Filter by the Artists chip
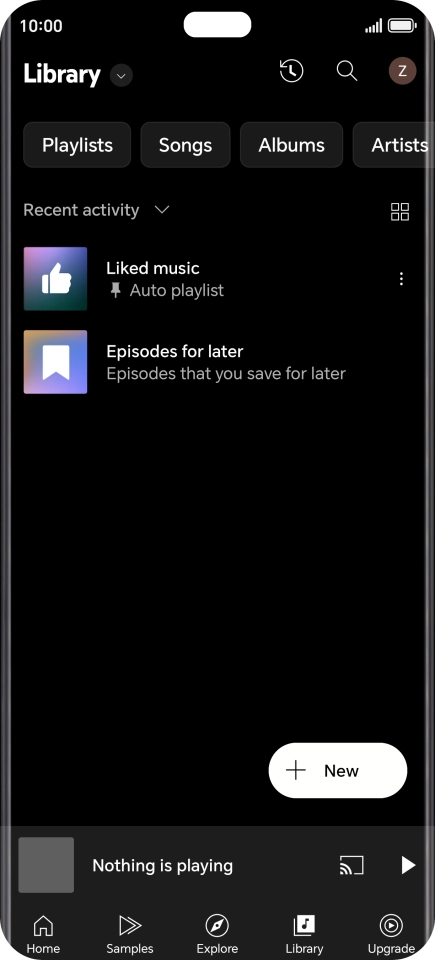 [394, 145]
